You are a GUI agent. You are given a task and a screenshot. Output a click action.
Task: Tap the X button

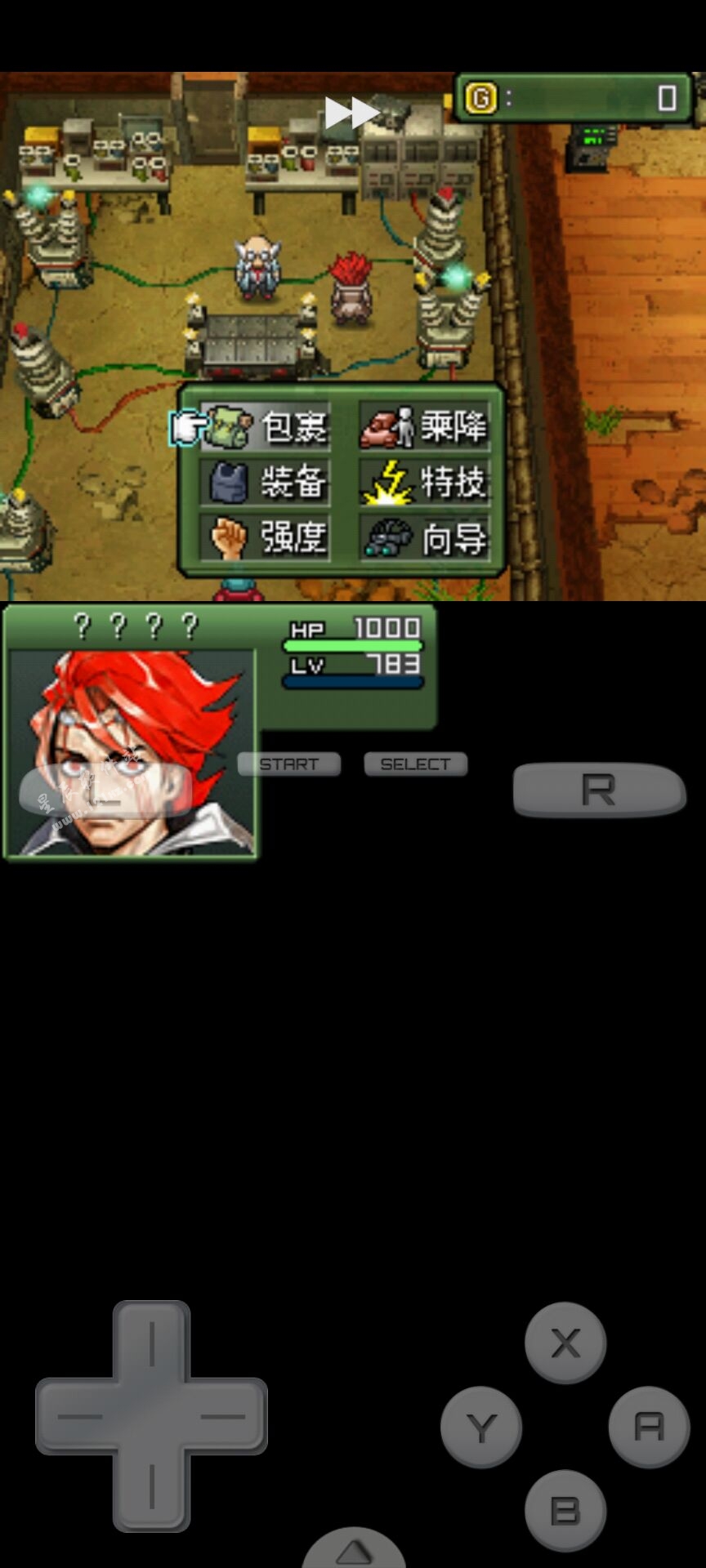565,1343
